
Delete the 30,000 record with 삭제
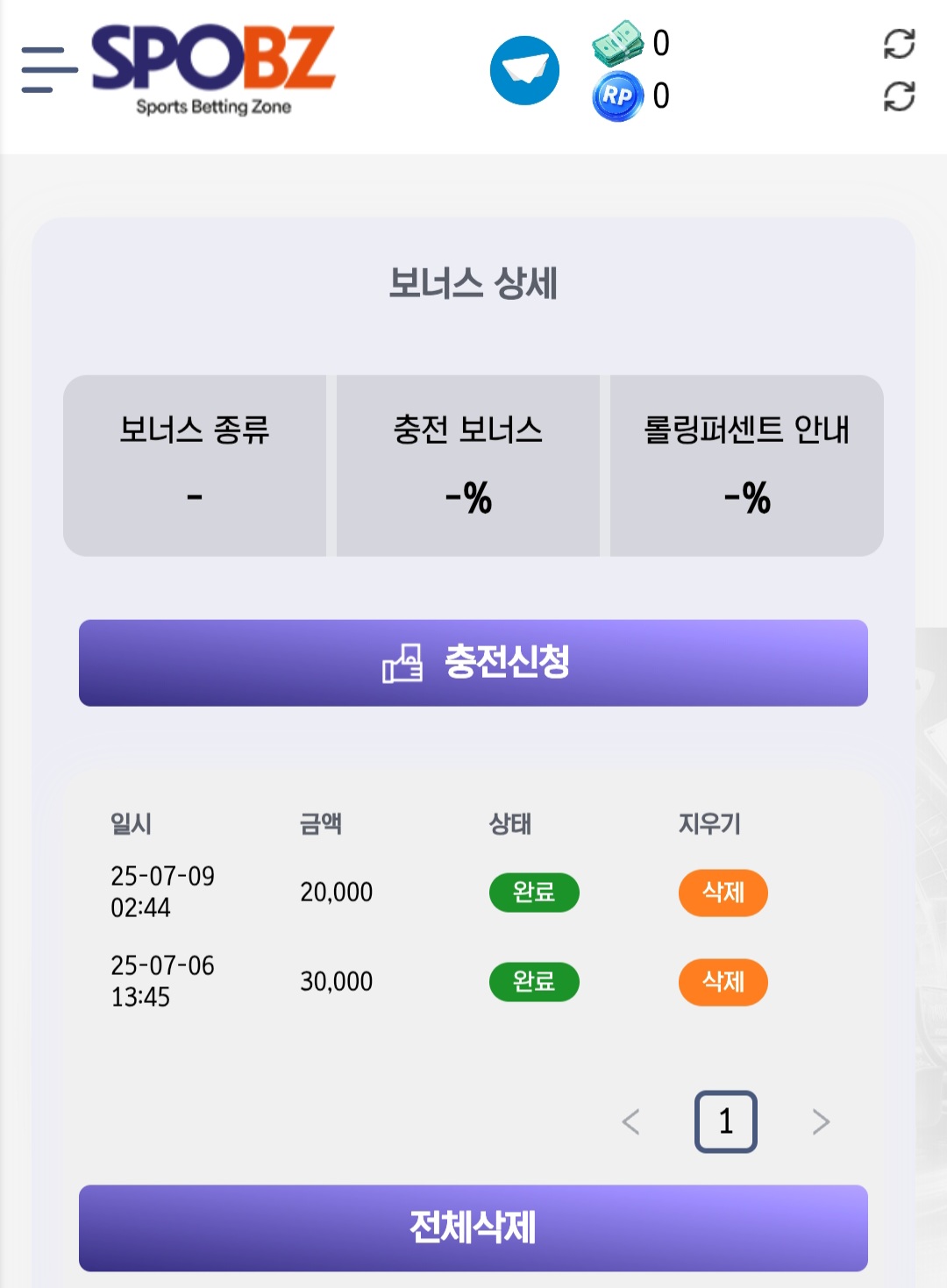coord(723,982)
